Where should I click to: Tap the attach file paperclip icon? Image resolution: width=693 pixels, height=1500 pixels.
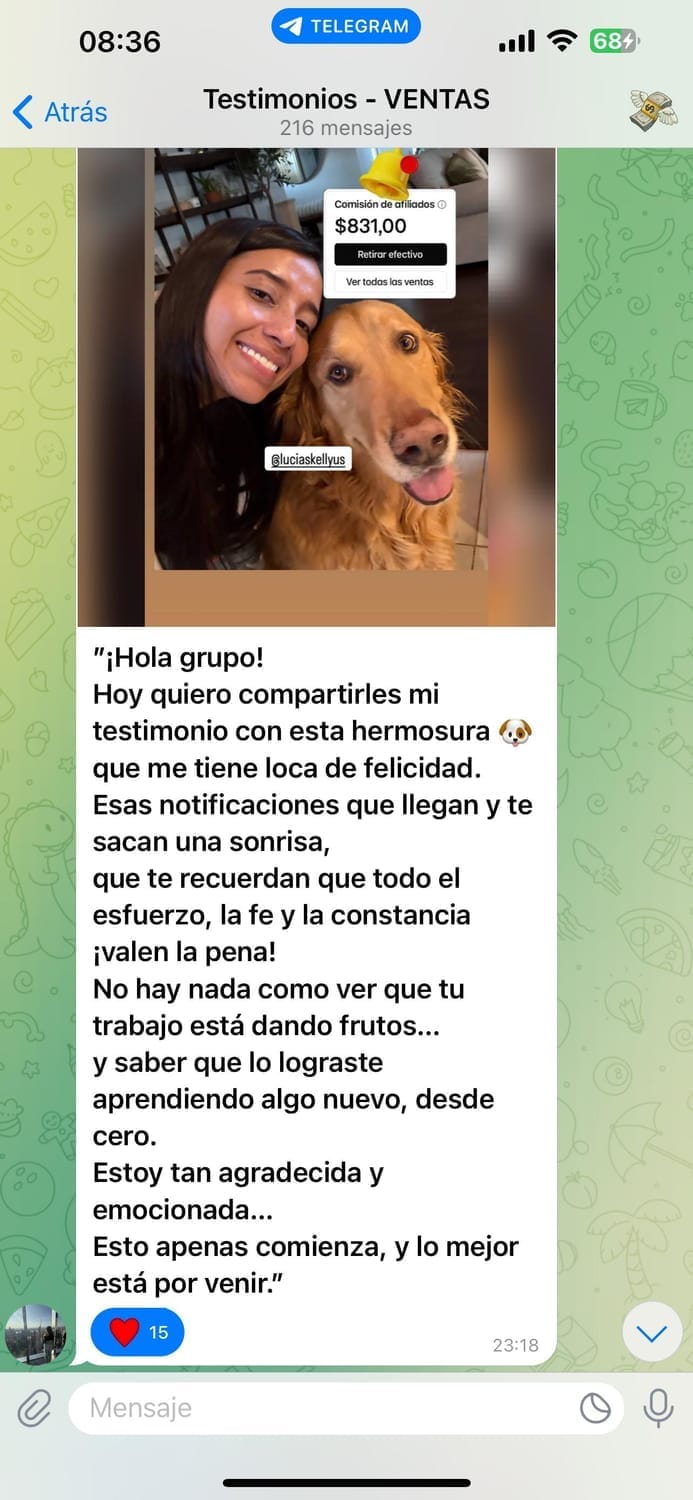35,1408
